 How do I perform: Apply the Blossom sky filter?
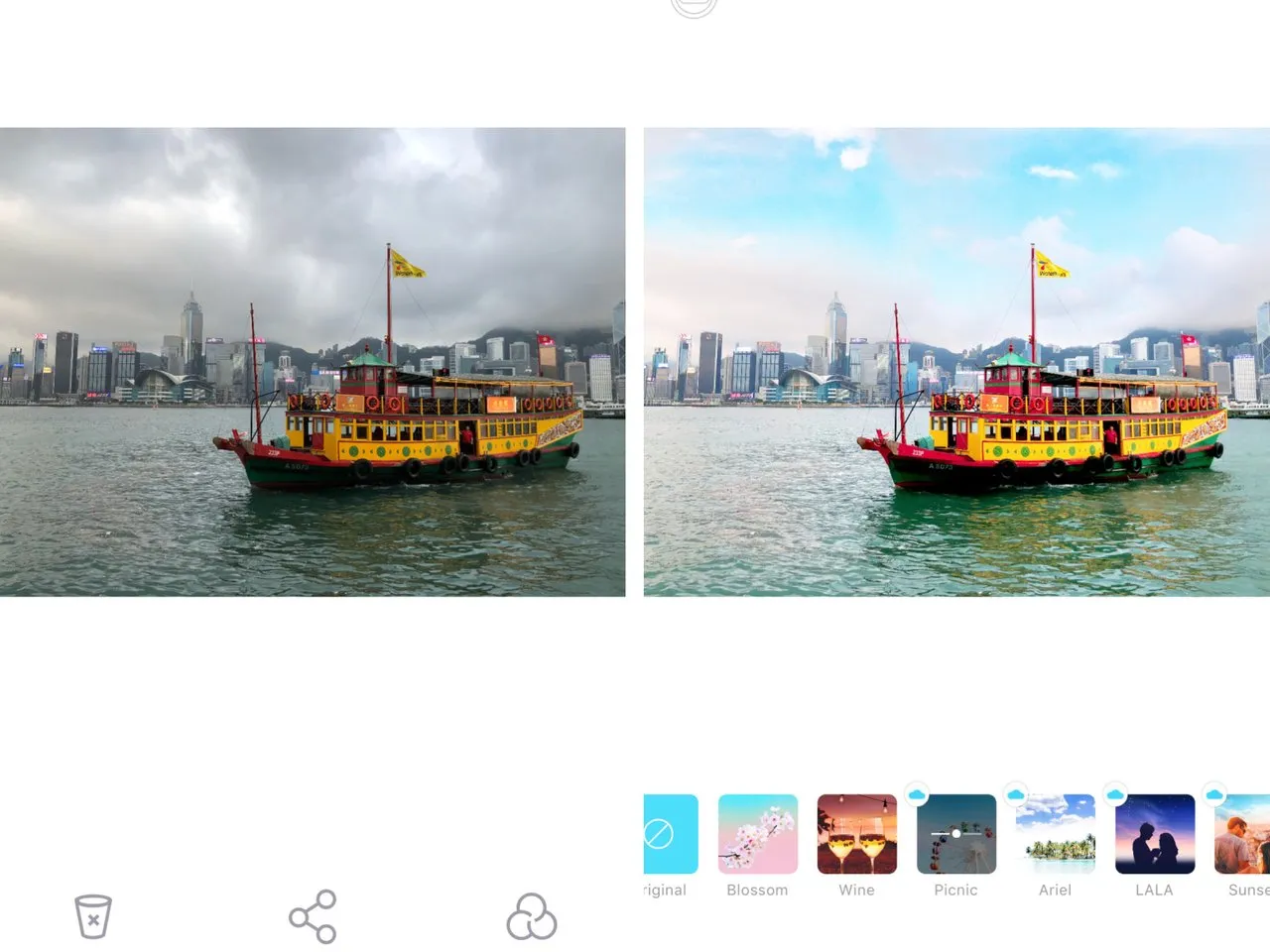757,834
